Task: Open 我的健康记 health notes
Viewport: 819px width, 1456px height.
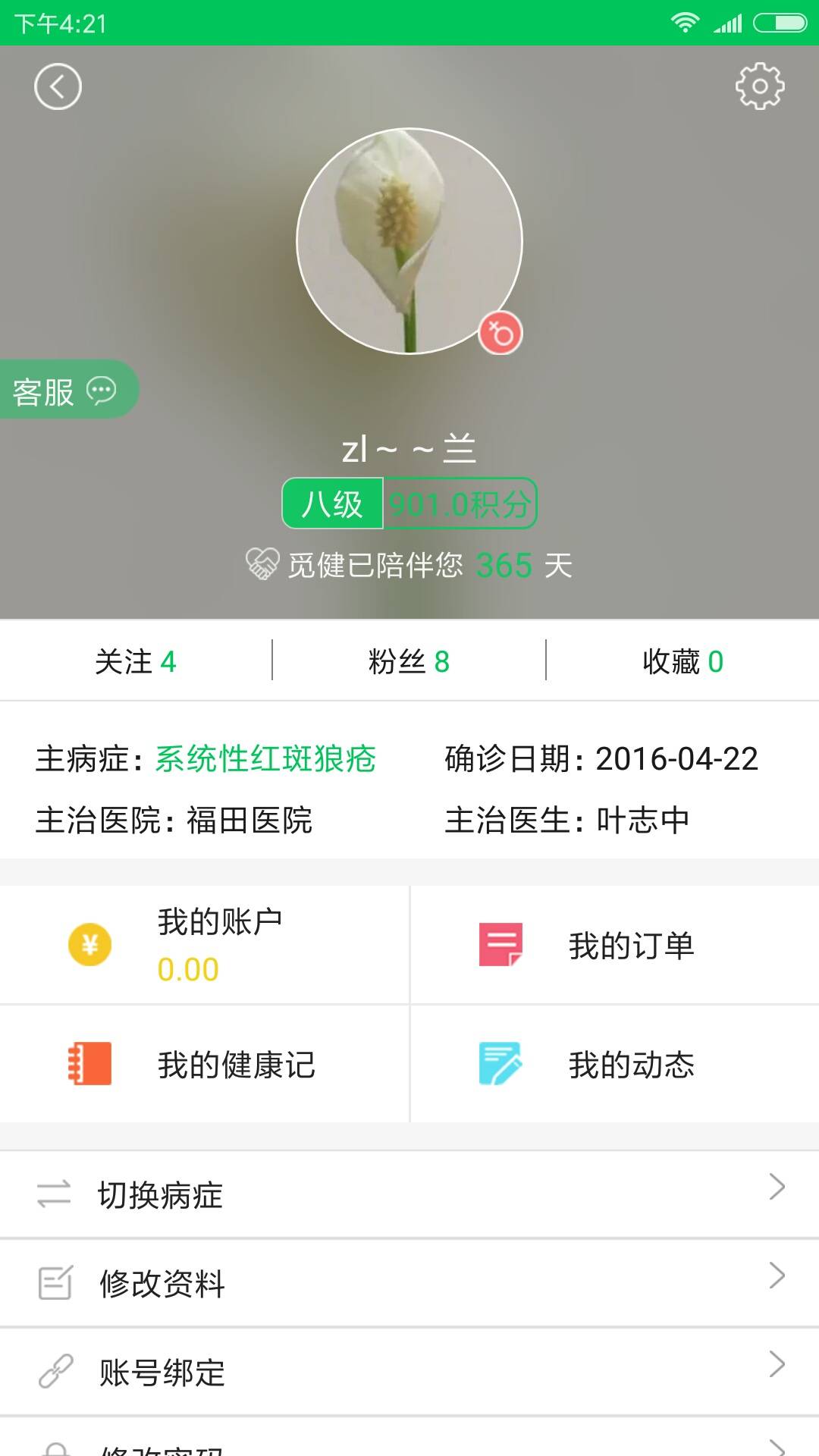Action: 205,1065
